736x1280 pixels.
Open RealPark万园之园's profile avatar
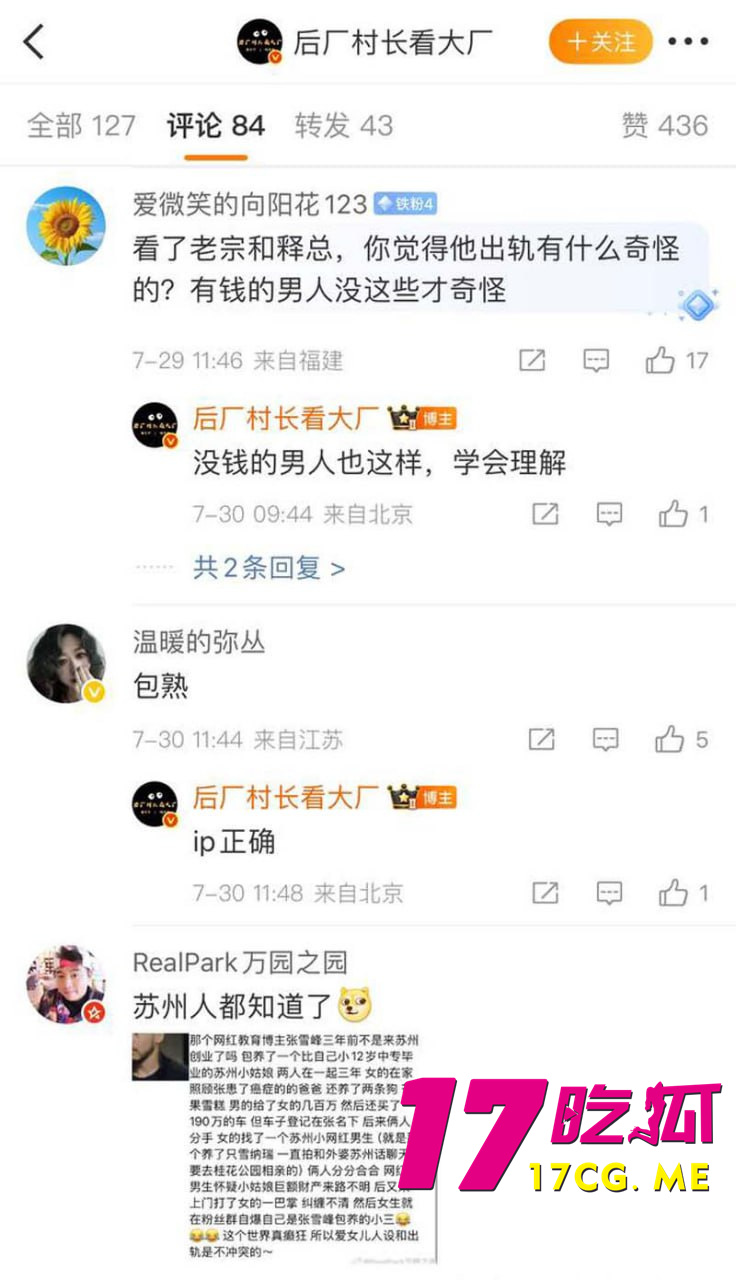coord(65,983)
